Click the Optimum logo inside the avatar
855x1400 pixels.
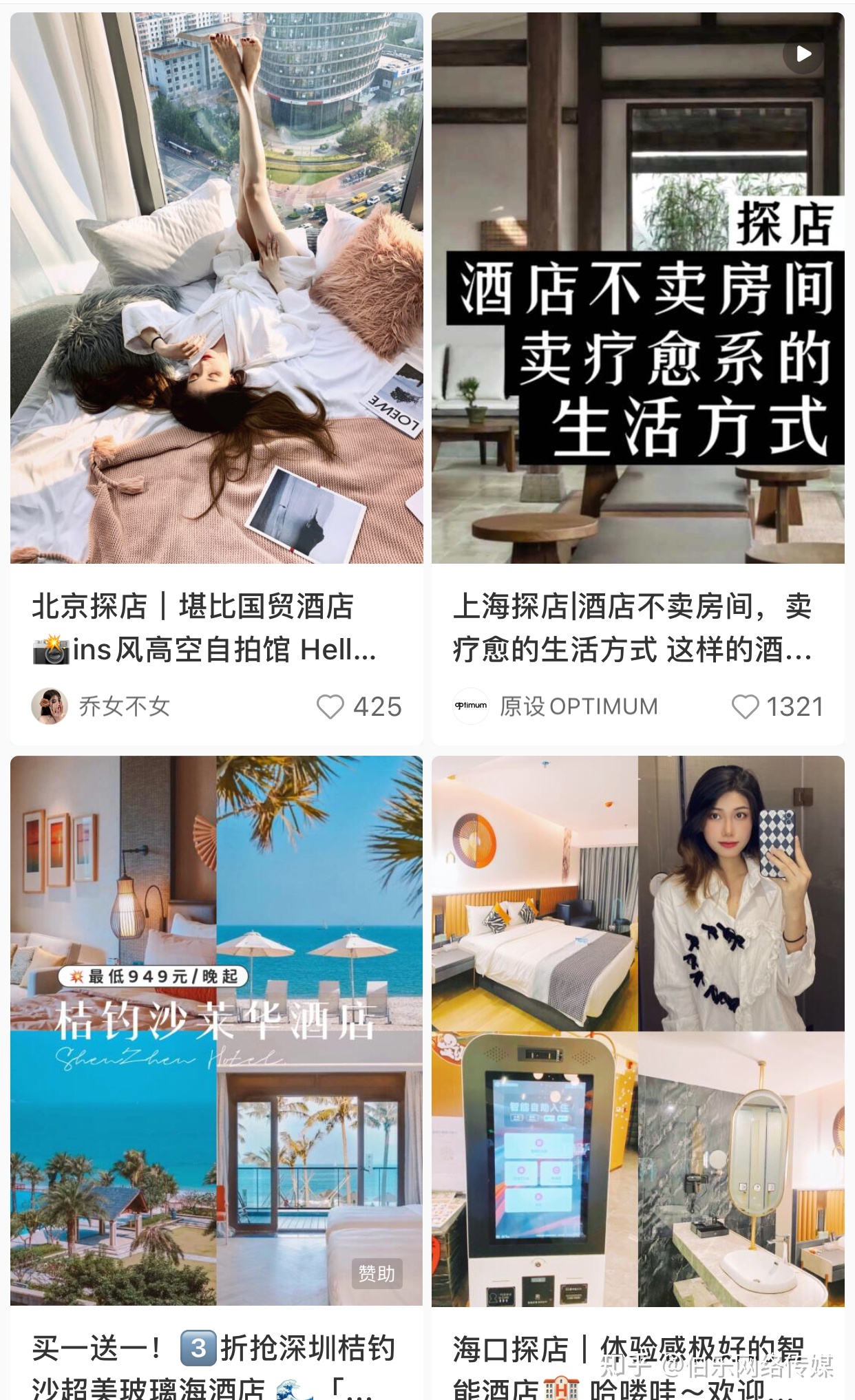click(x=470, y=706)
